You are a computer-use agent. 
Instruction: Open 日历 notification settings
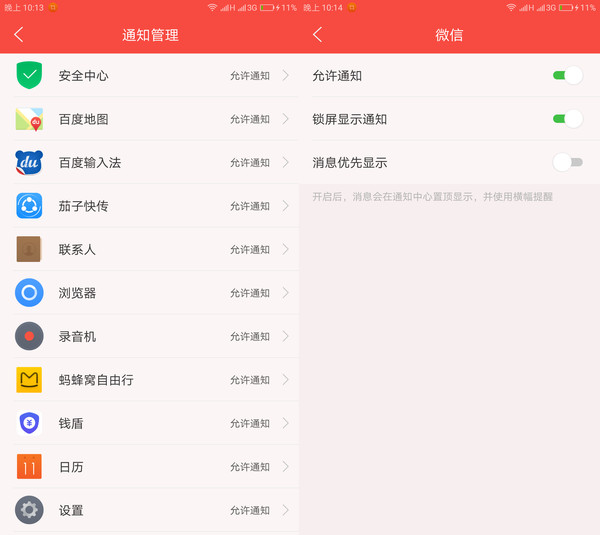coord(150,467)
